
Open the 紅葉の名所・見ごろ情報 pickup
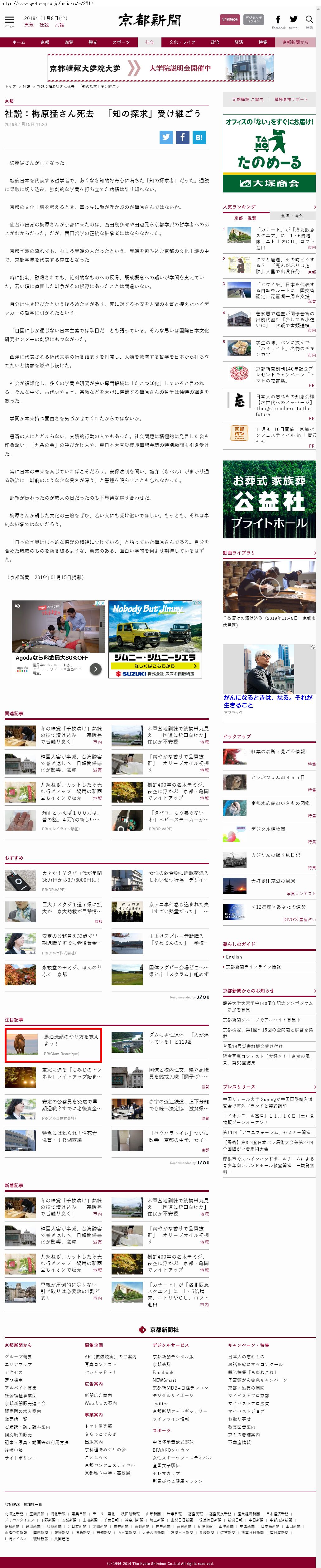[278, 751]
